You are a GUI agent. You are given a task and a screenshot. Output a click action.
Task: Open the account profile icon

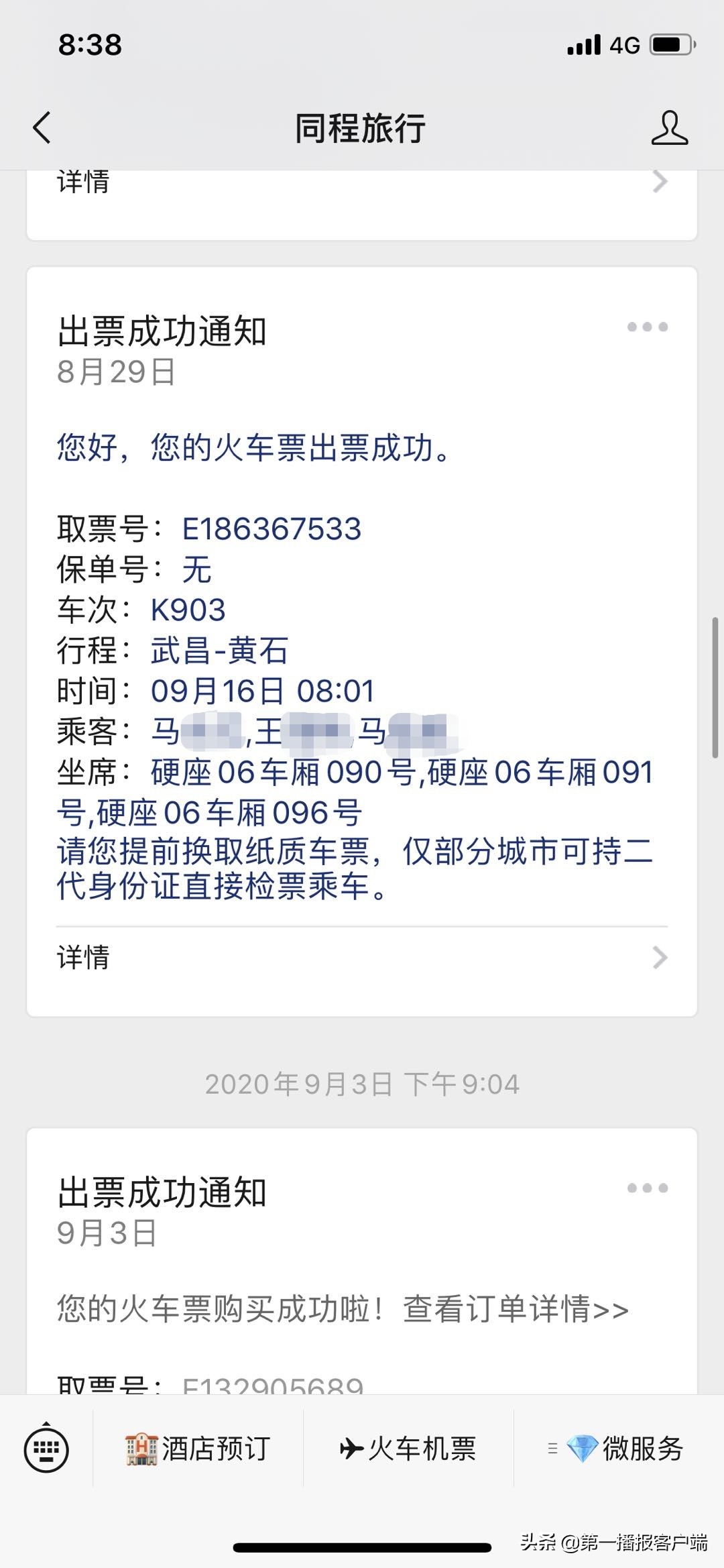coord(669,127)
